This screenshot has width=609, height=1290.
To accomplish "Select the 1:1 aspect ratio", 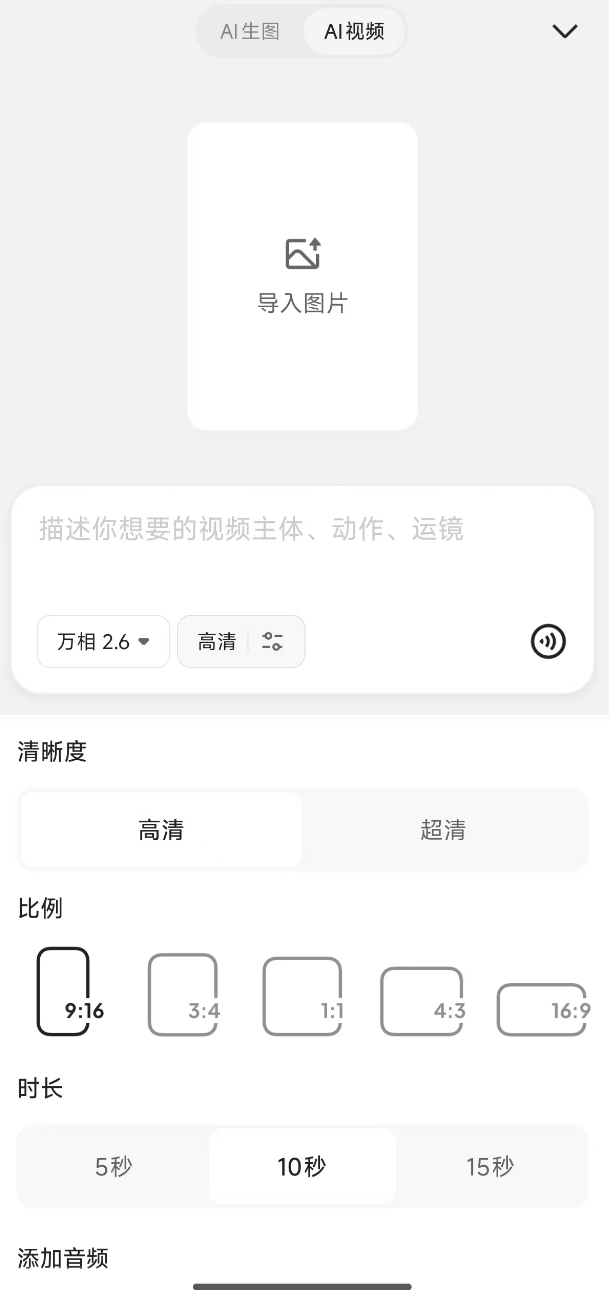I will pyautogui.click(x=303, y=996).
